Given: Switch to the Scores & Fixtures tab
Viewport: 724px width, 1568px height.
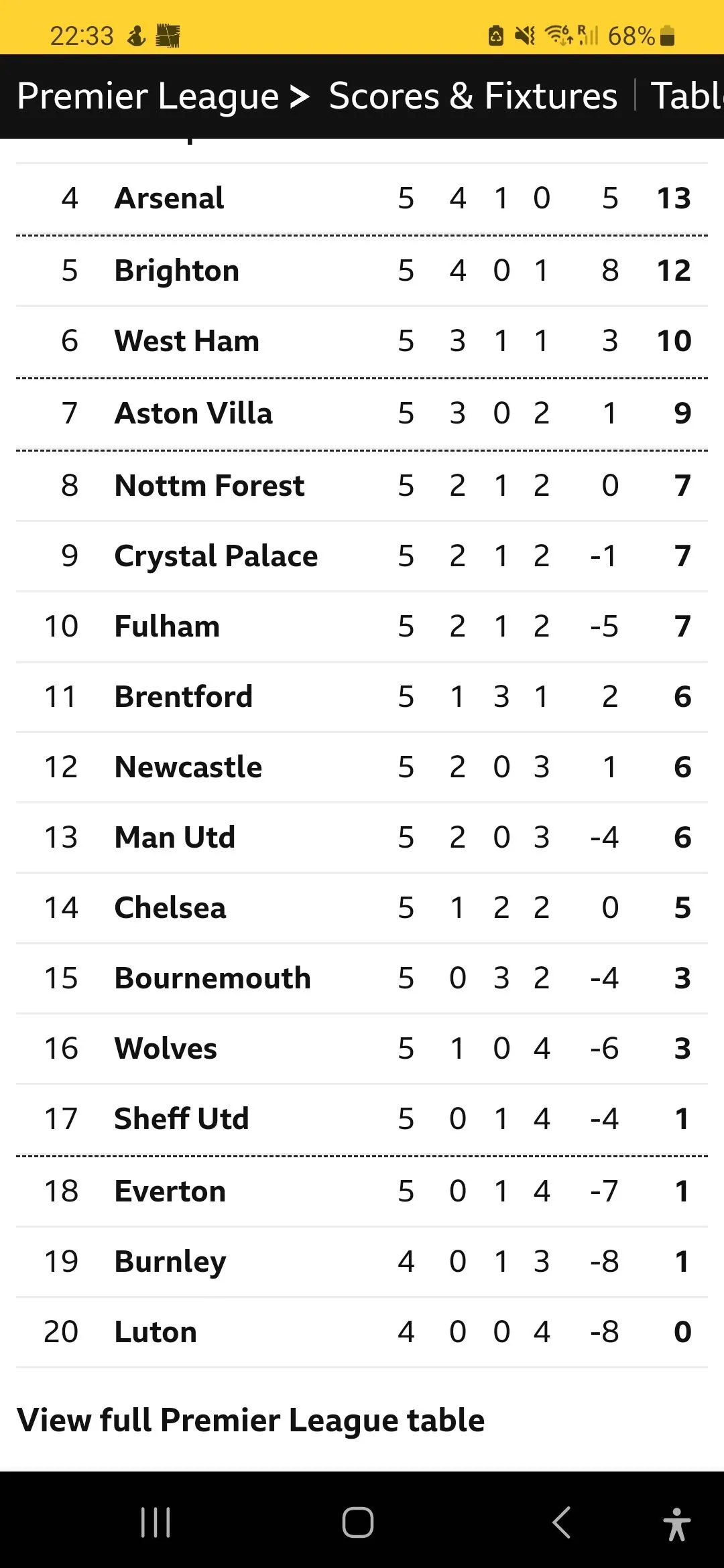Looking at the screenshot, I should point(473,96).
